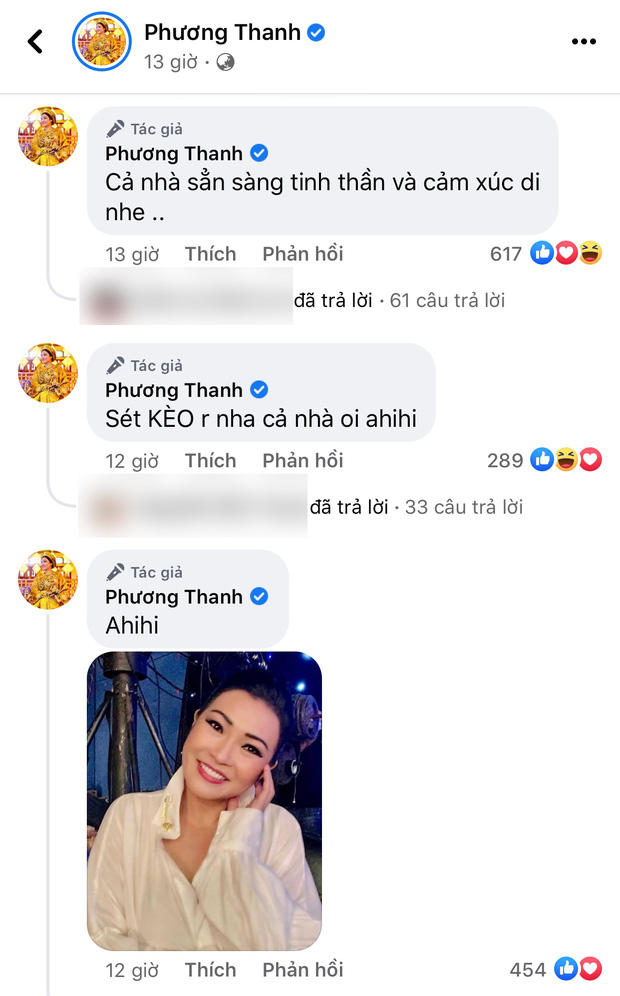
Task: Reply to the comment "Sét KÈO r nha"
Action: point(302,461)
